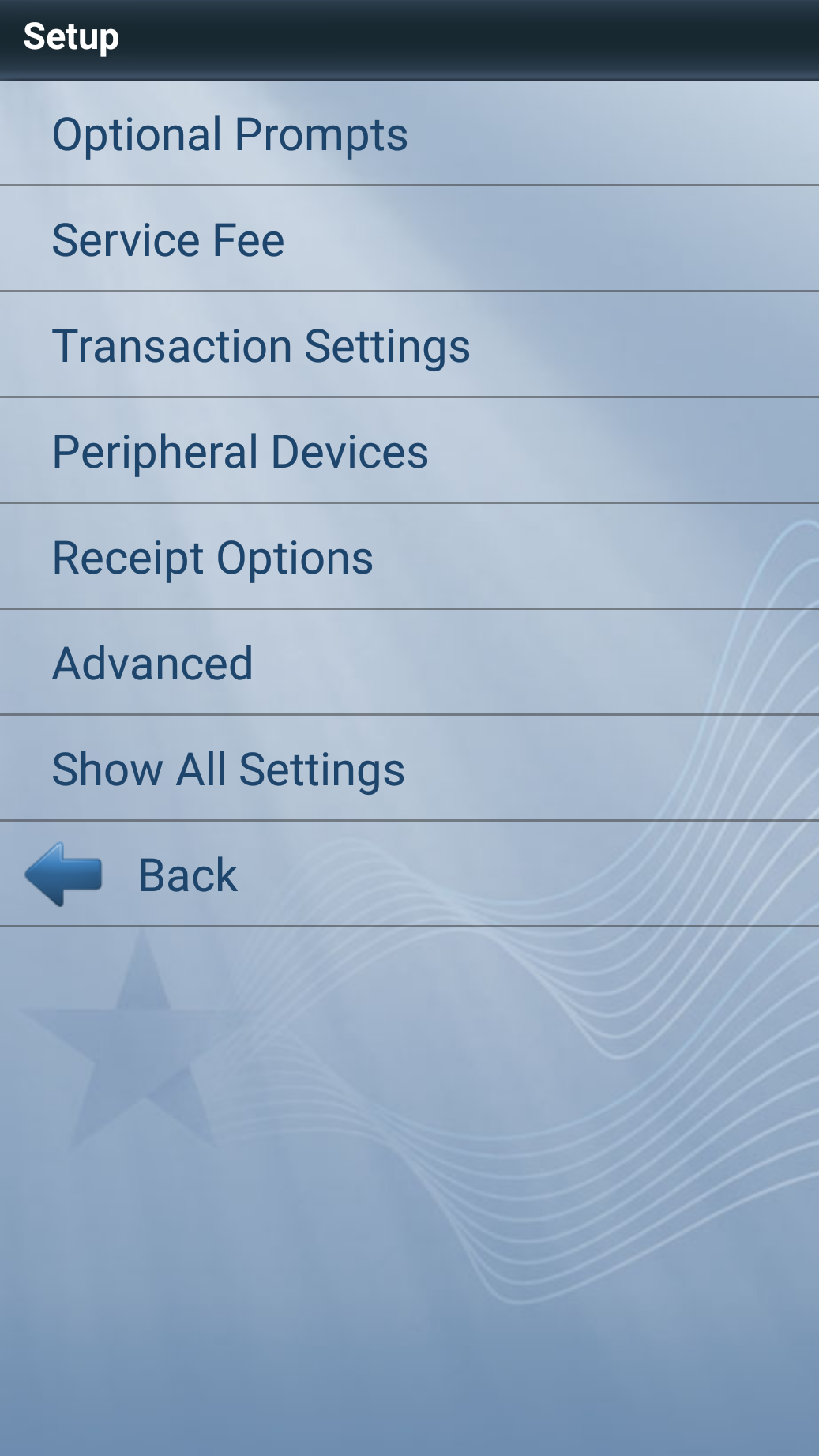819x1456 pixels.
Task: View Receipt Options
Action: [212, 558]
